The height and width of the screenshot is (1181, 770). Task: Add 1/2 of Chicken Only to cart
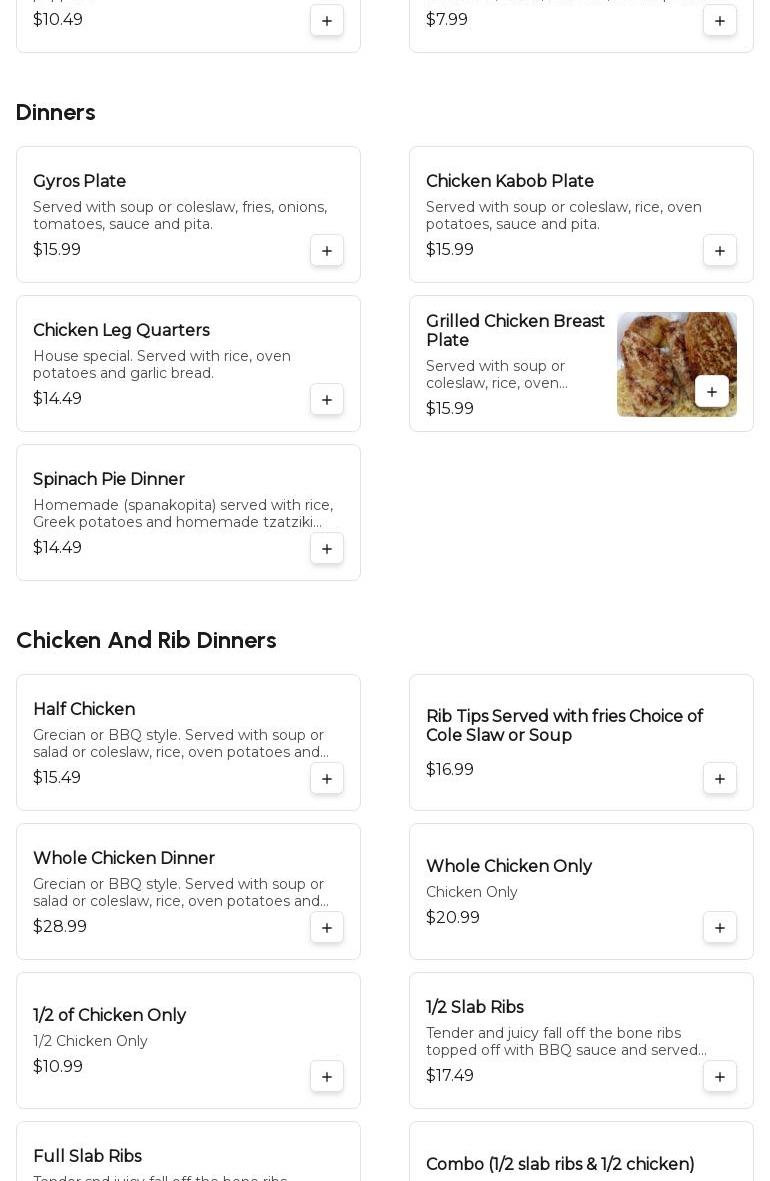[327, 1076]
